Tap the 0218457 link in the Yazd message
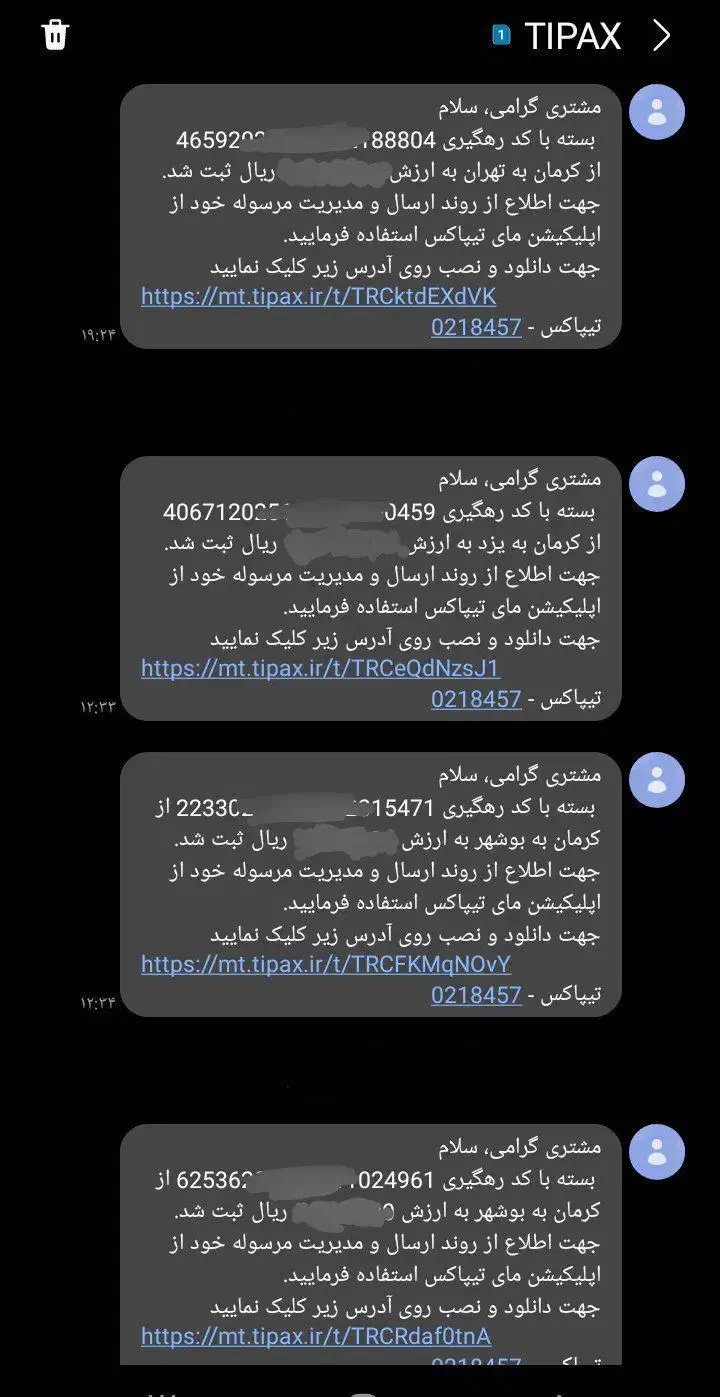The height and width of the screenshot is (1397, 720). pyautogui.click(x=477, y=699)
